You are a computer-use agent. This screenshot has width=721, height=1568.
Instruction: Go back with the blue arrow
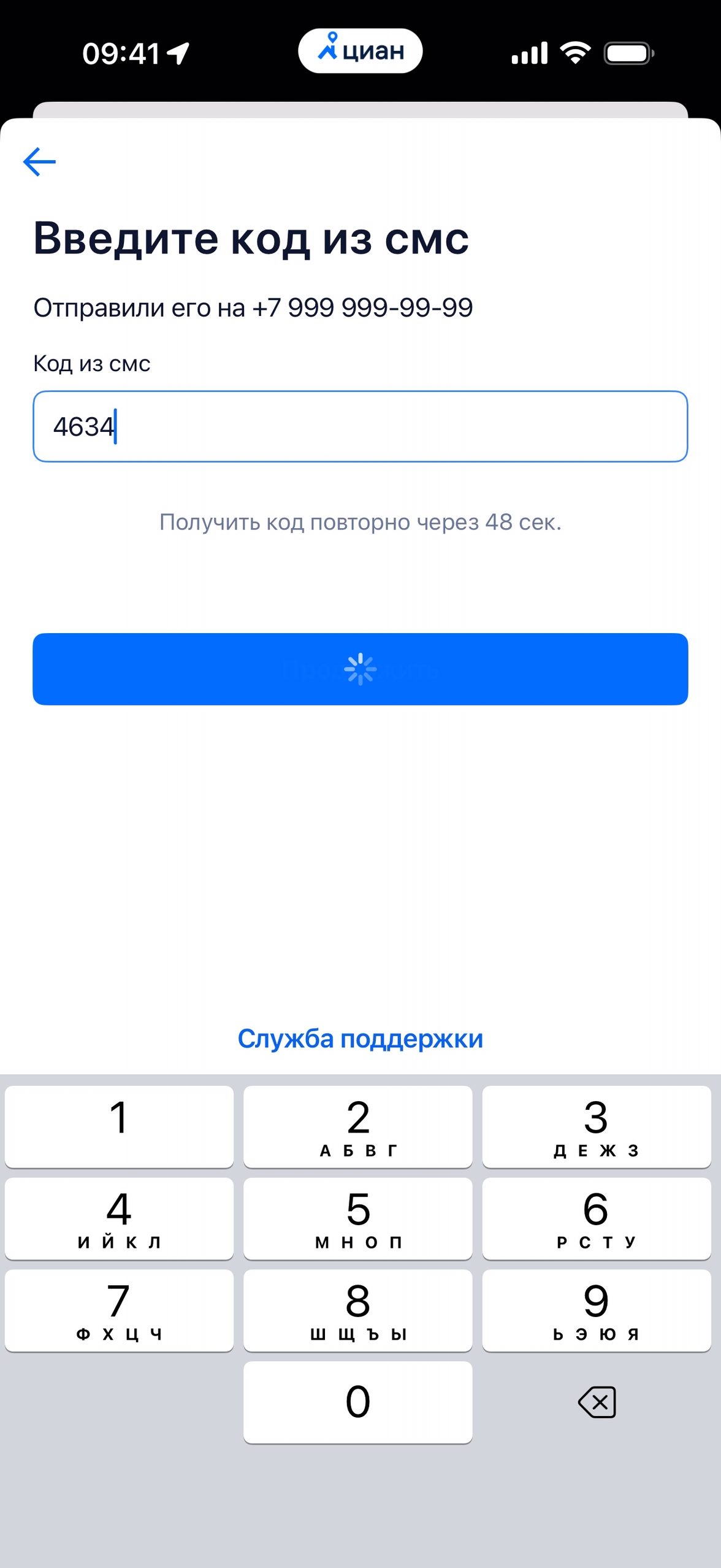pos(39,161)
